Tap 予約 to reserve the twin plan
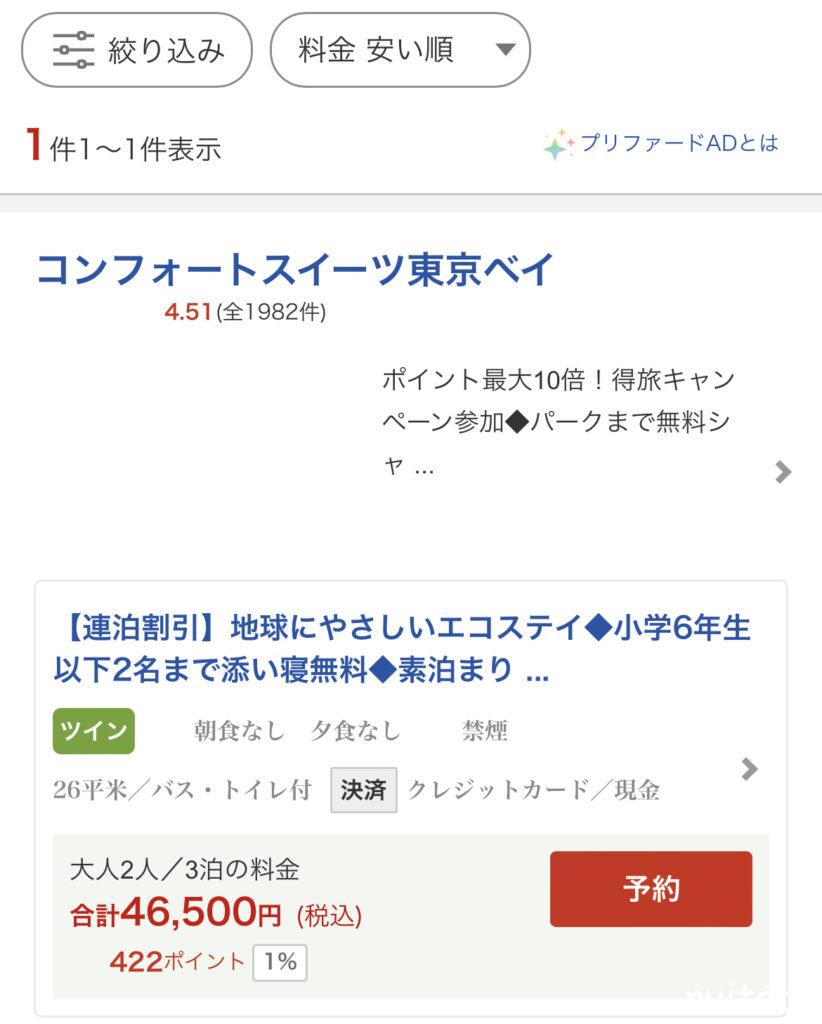The width and height of the screenshot is (822, 1024). tap(651, 889)
